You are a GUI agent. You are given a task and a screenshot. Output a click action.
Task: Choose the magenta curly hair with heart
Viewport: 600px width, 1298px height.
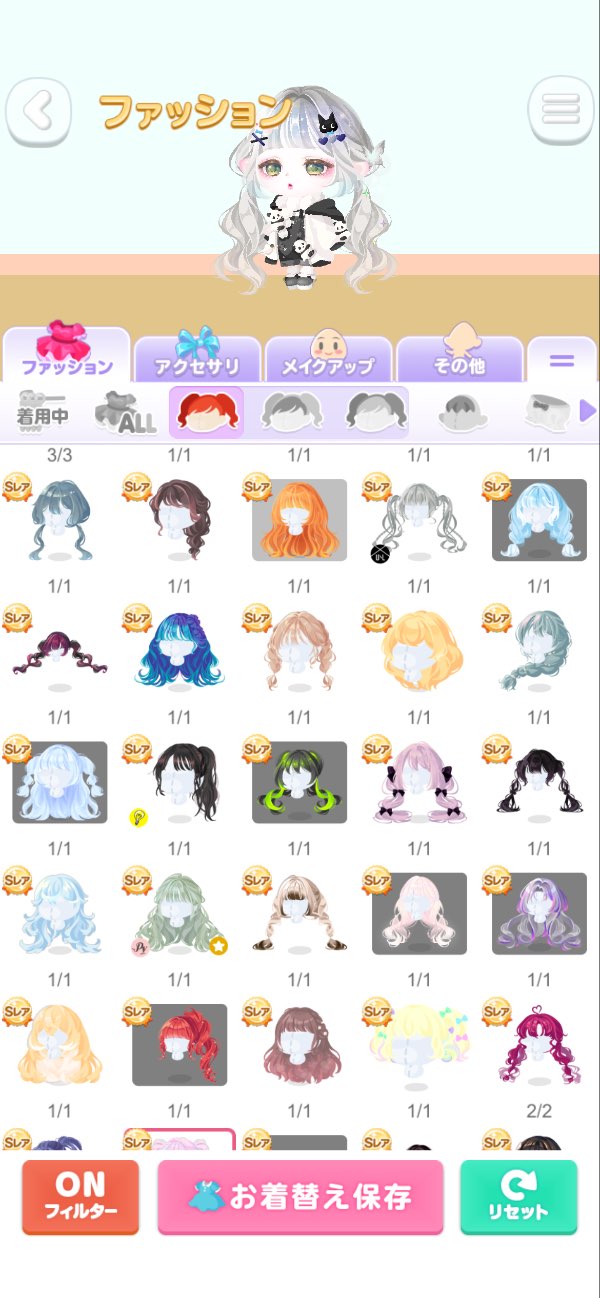539,1045
